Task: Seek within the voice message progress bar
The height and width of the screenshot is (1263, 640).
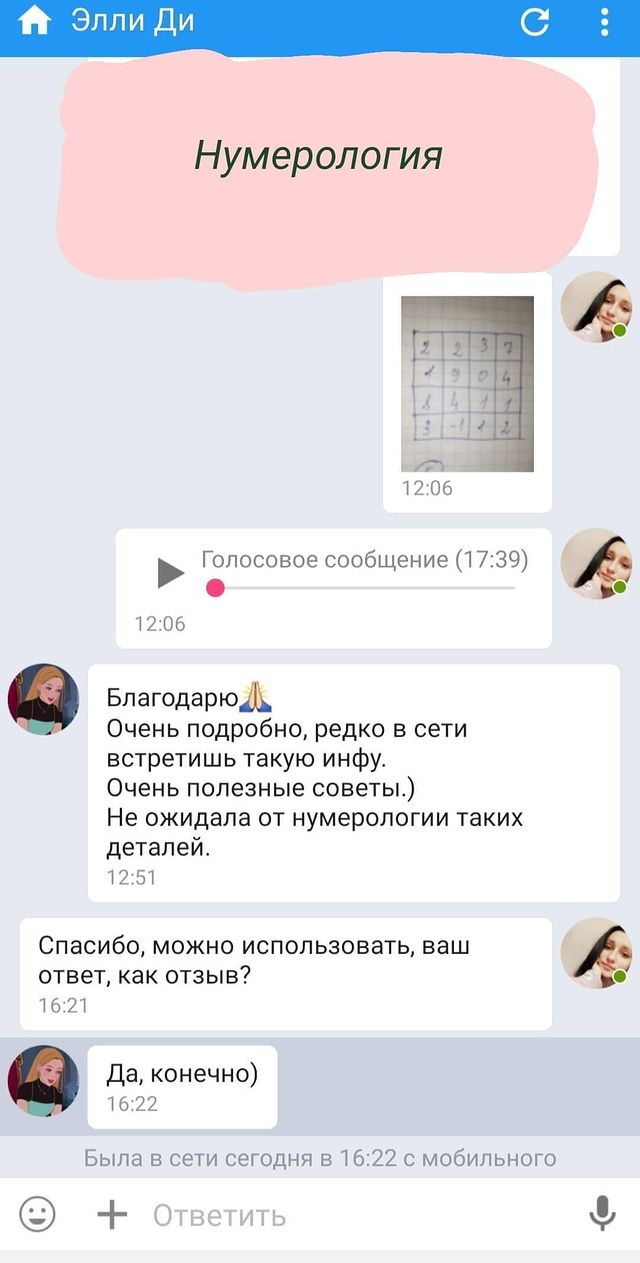Action: [365, 588]
